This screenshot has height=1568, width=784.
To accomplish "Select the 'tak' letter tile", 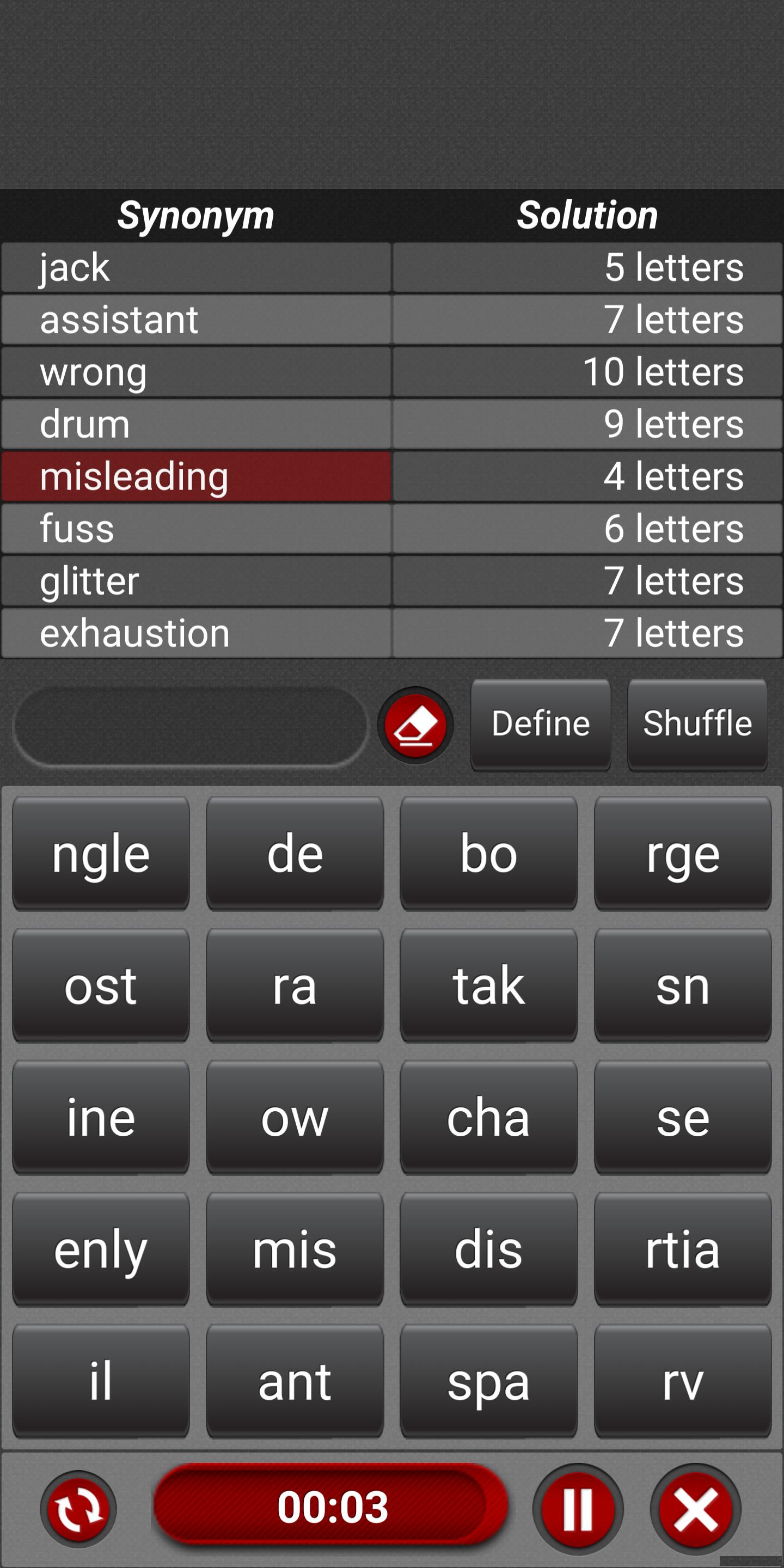I will point(488,984).
